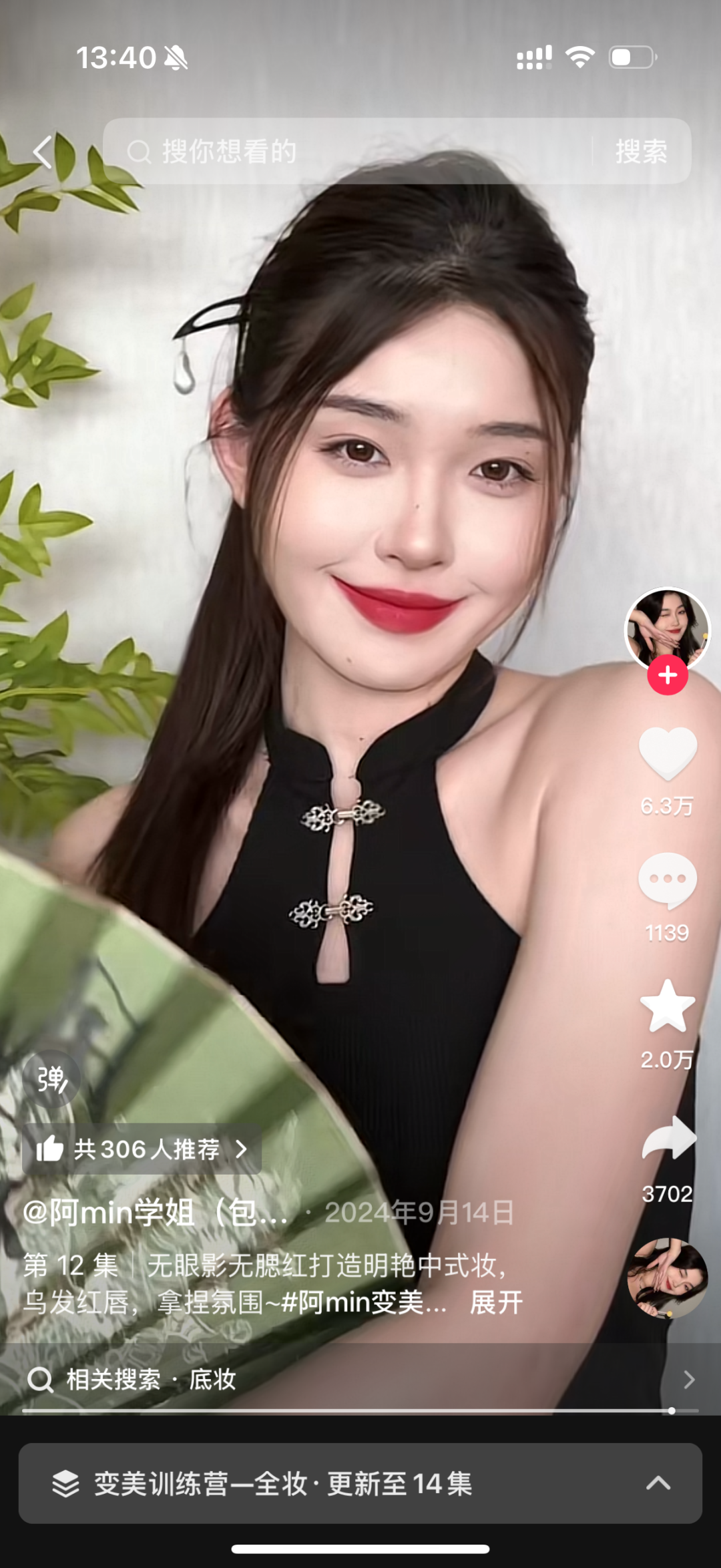The height and width of the screenshot is (1568, 721).
Task: Open the comments bubble
Action: [668, 880]
